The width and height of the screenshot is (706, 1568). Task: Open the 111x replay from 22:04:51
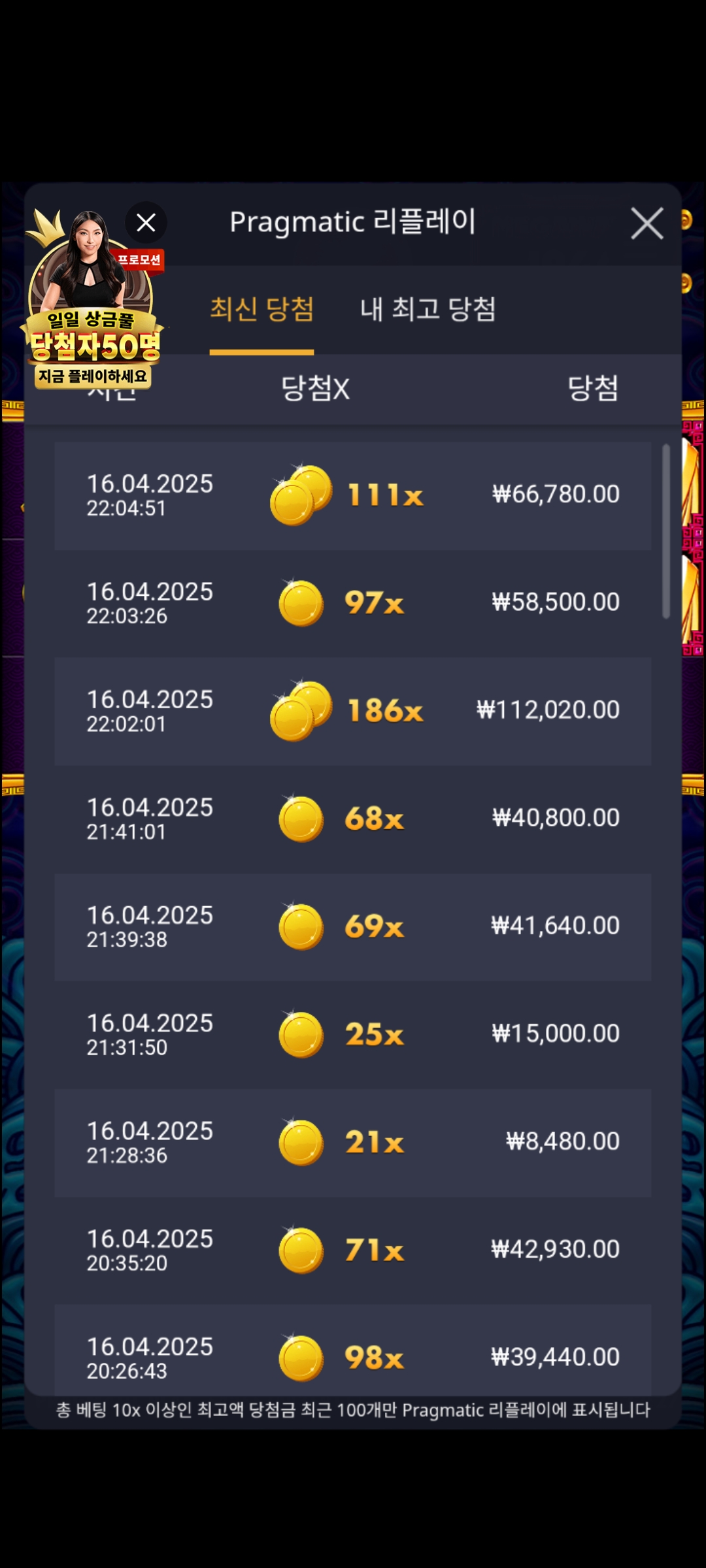[x=353, y=495]
